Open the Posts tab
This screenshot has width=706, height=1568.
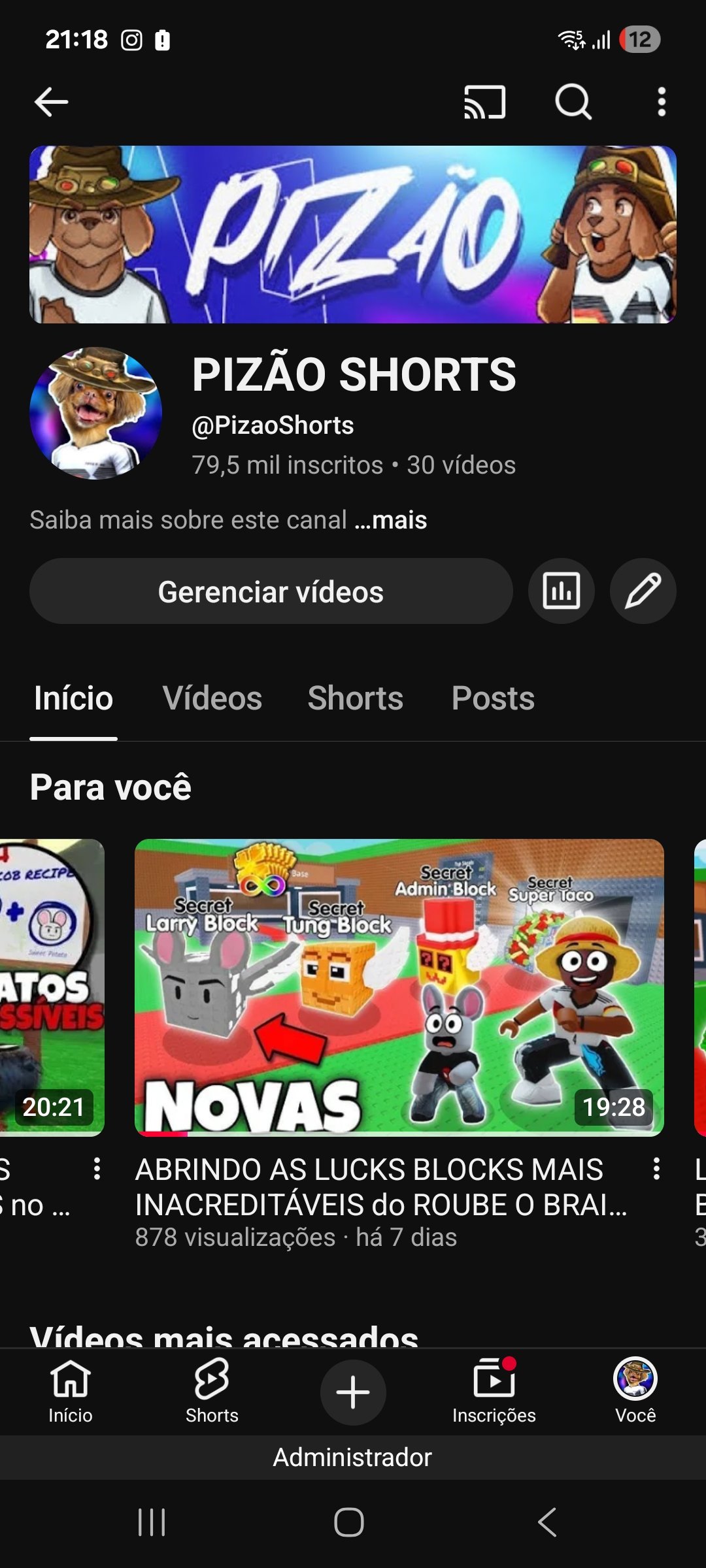pos(493,698)
